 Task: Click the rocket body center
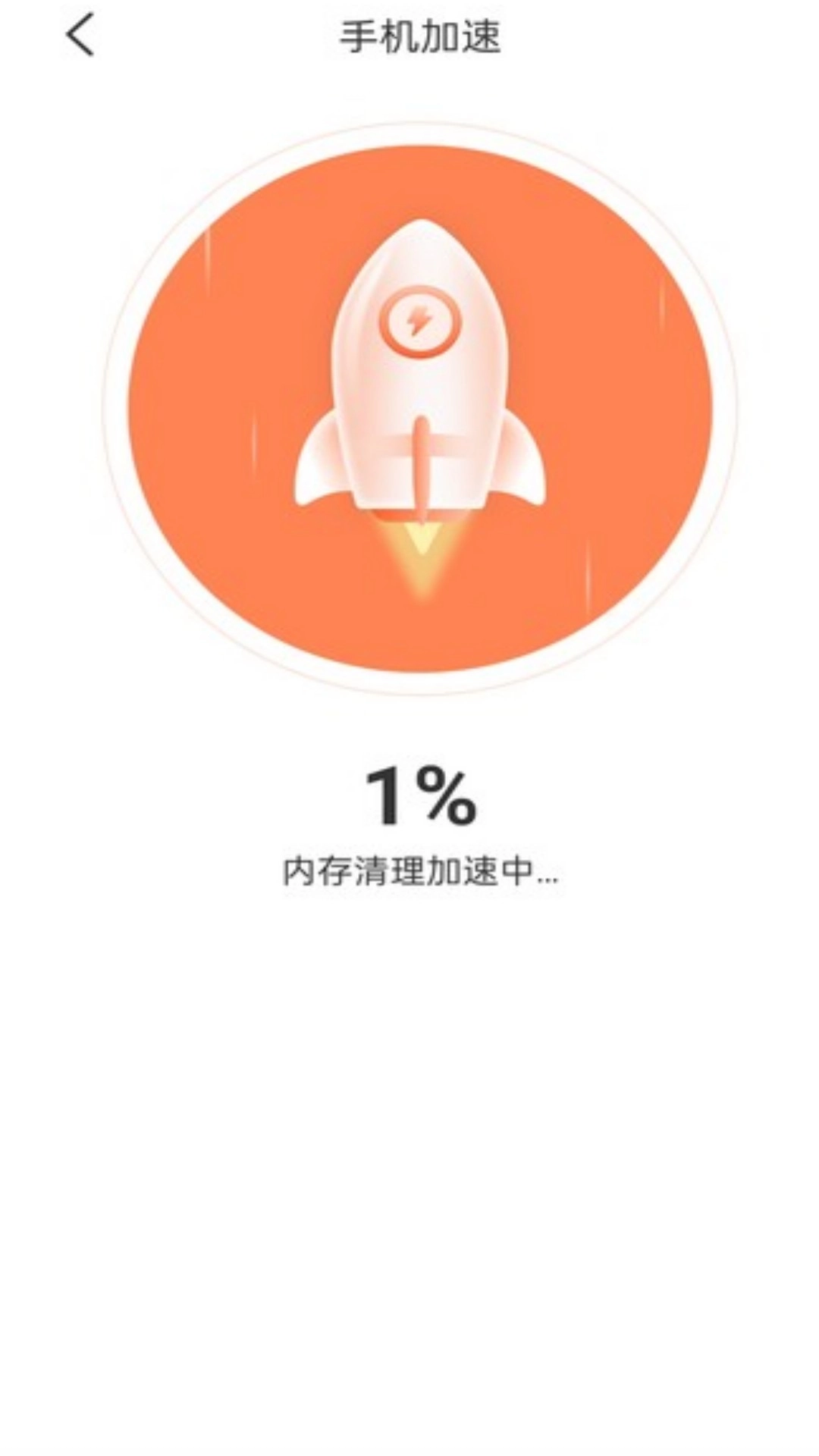[x=421, y=394]
